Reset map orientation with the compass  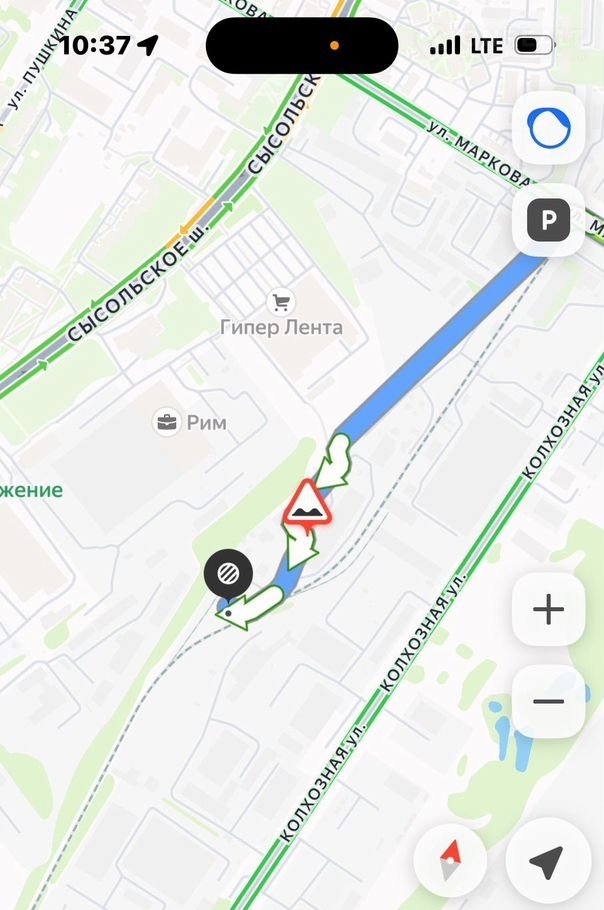[450, 859]
